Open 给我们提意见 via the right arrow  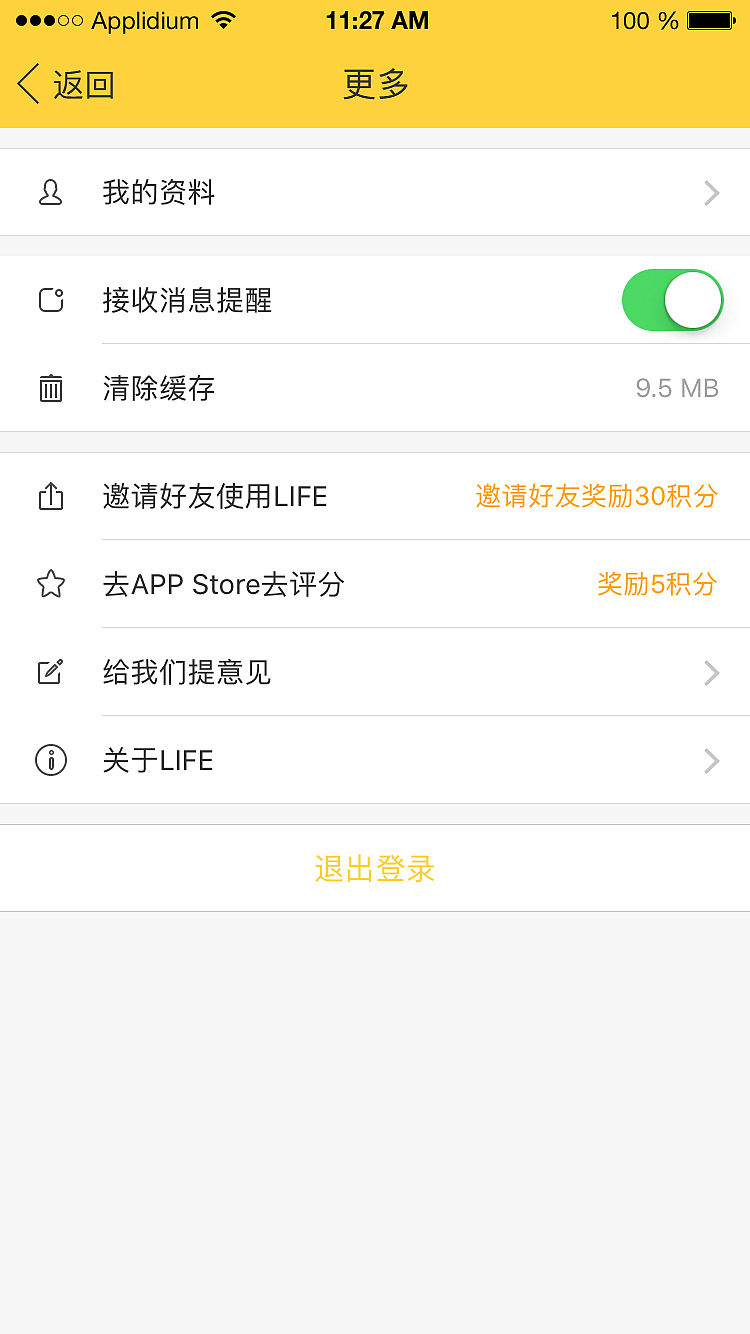(710, 673)
